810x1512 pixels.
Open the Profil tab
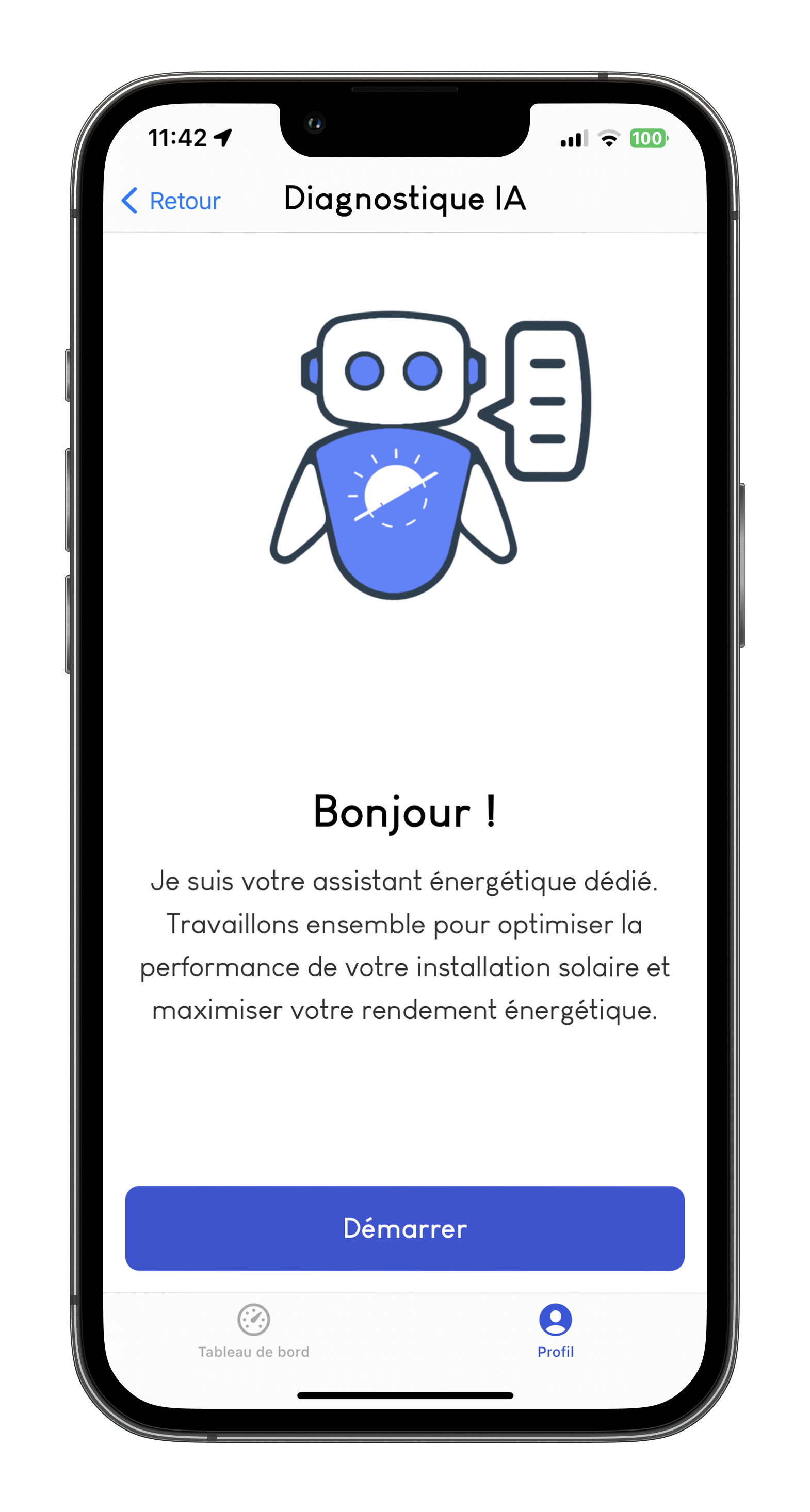[555, 1331]
